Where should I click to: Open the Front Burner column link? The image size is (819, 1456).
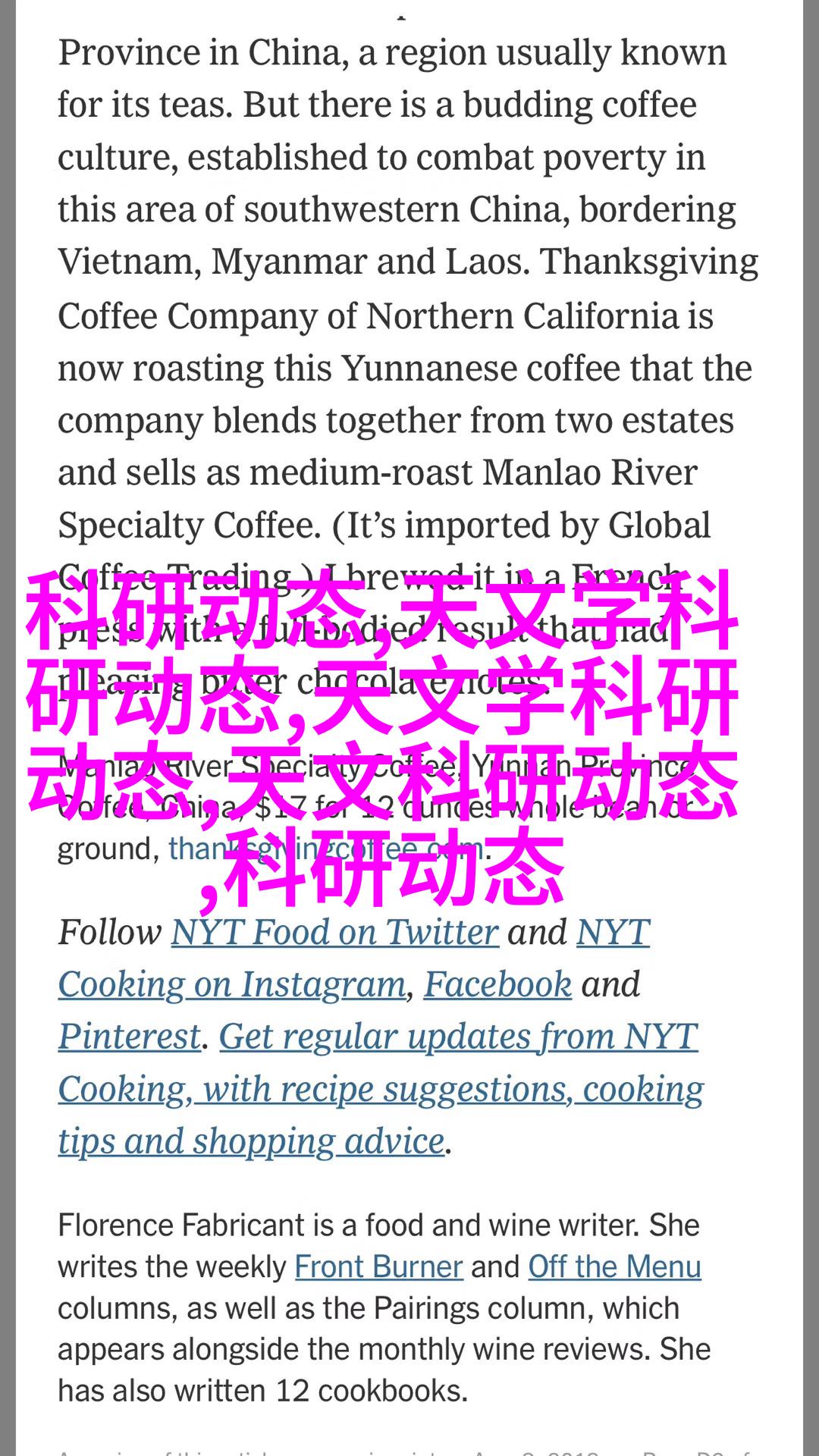coord(378,1266)
